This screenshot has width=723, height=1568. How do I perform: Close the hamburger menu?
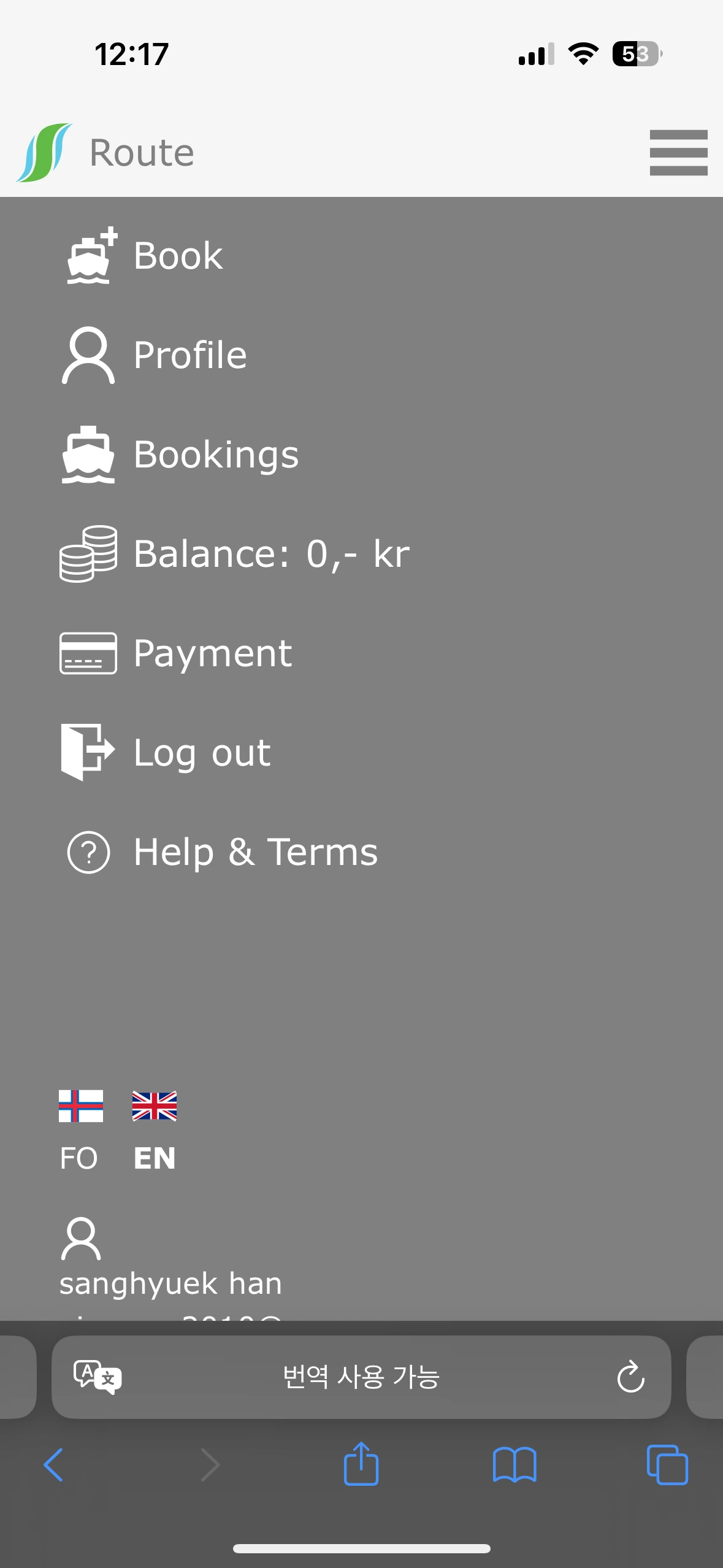click(678, 152)
